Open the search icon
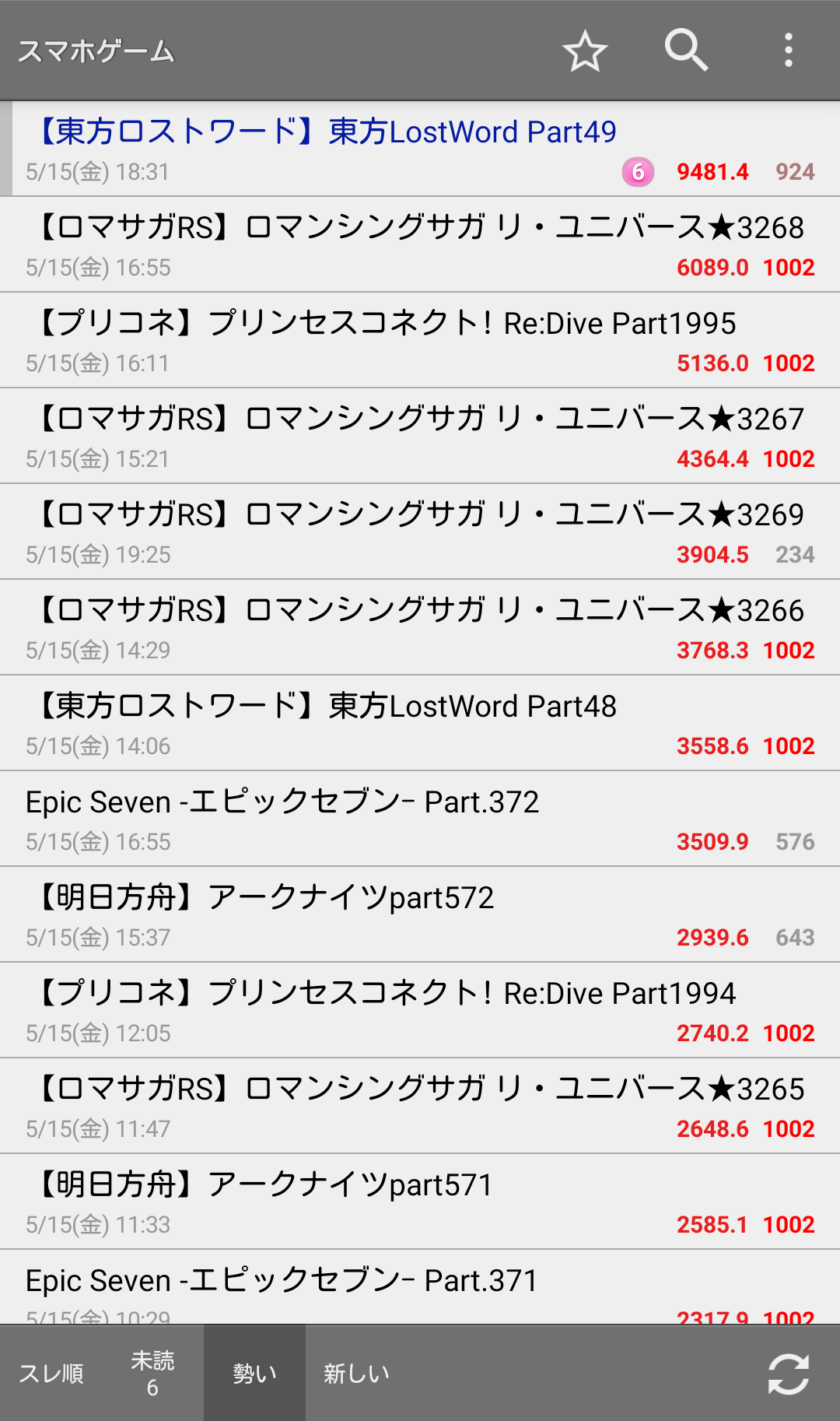 (686, 51)
